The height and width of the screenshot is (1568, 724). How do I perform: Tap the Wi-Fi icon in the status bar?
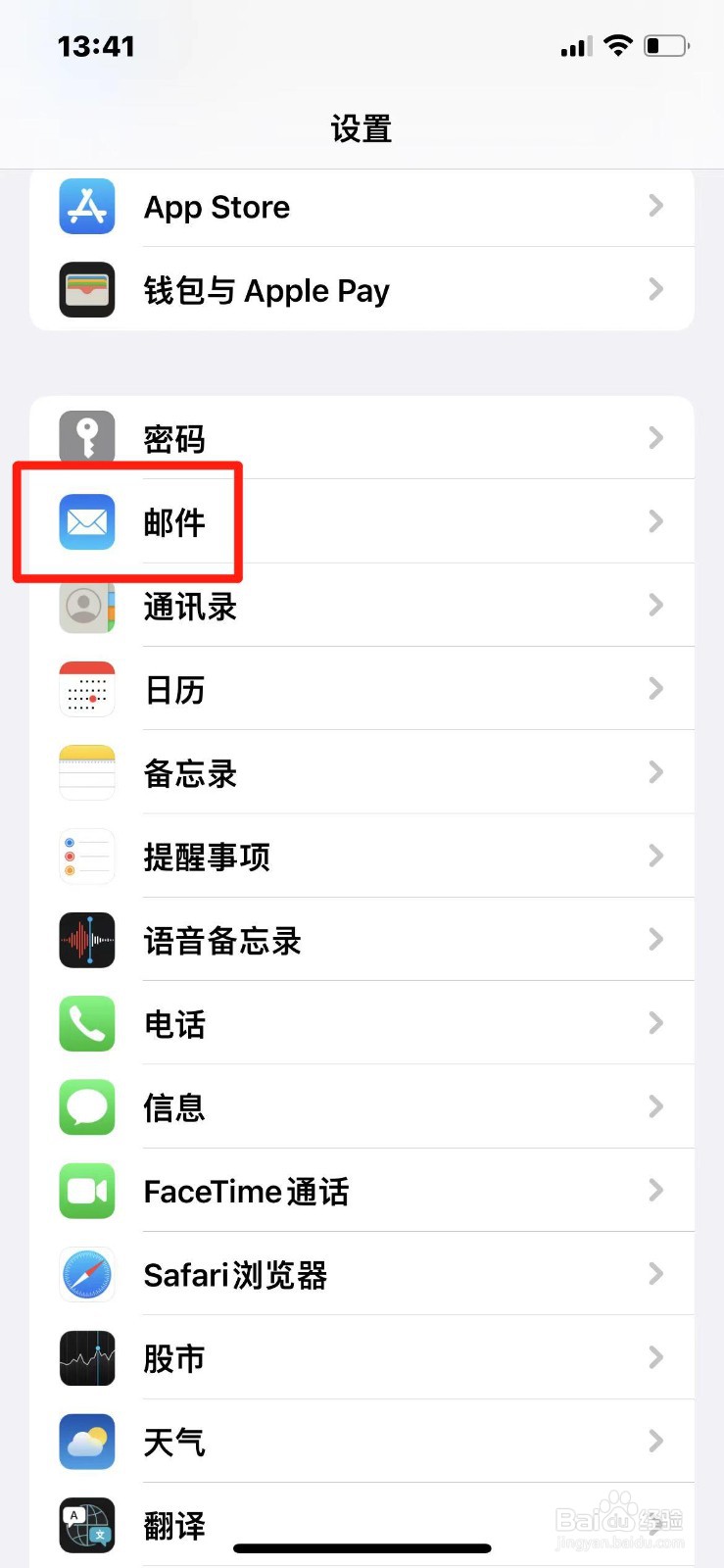619,45
